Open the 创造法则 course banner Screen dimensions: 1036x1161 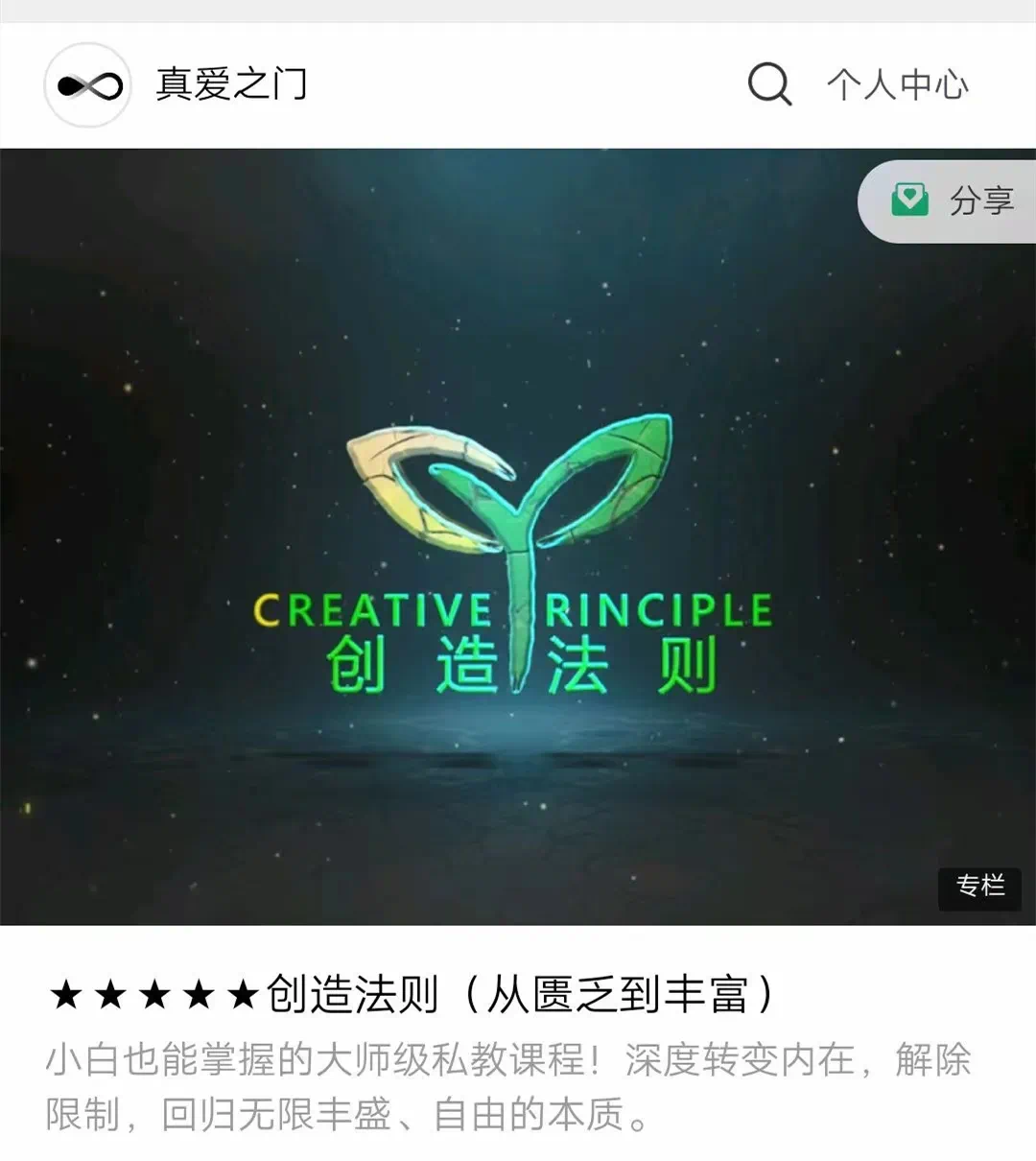point(518,537)
